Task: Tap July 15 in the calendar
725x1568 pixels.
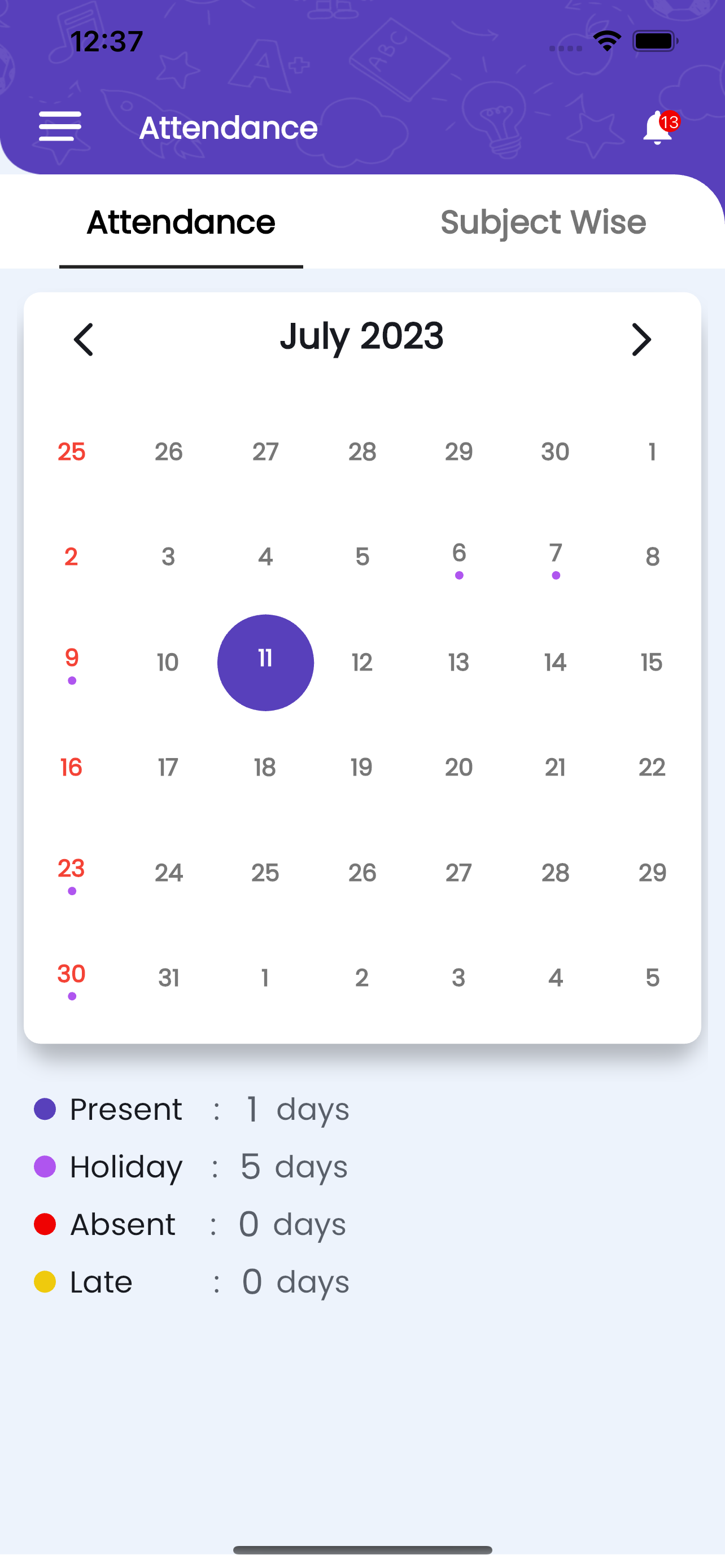Action: 652,662
